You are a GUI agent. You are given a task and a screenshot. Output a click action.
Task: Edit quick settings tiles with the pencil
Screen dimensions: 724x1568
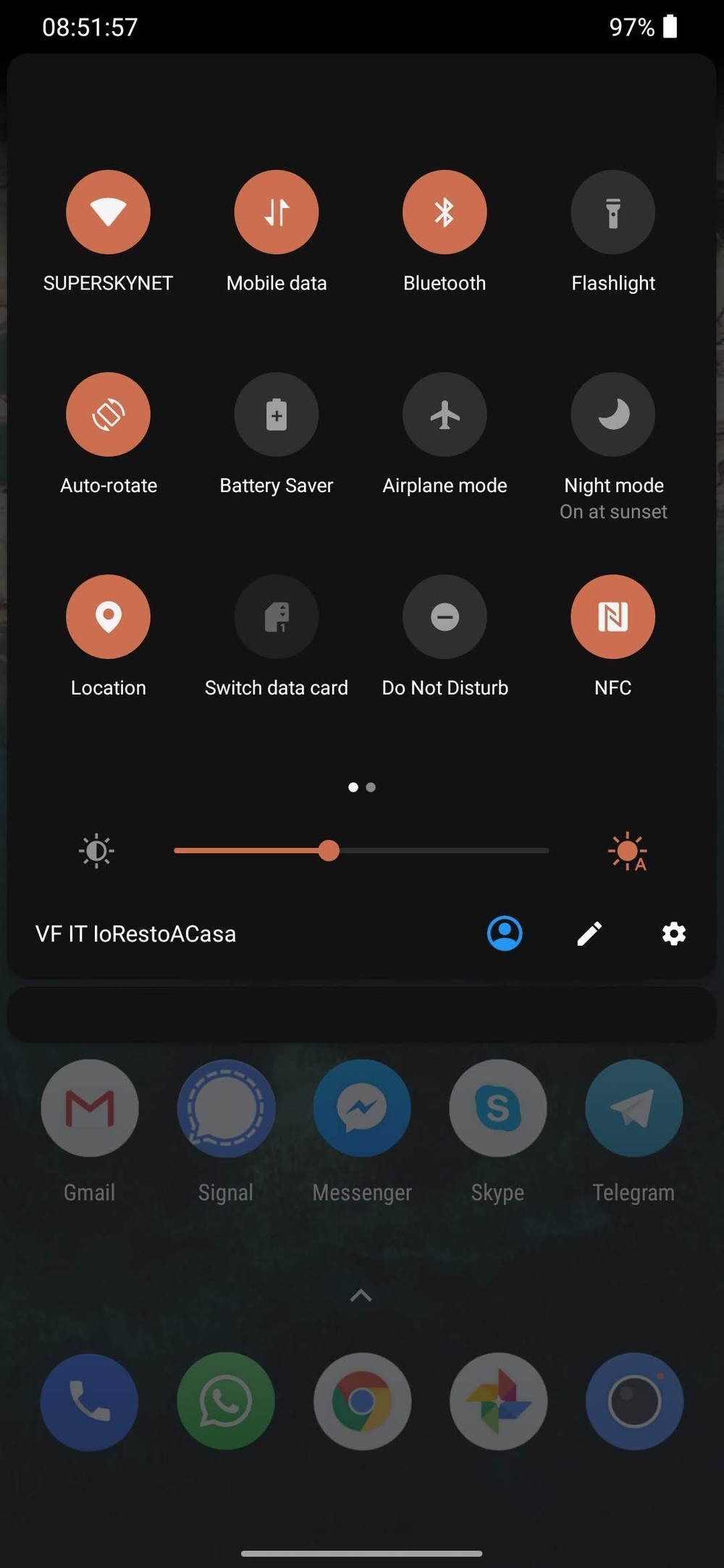tap(589, 933)
